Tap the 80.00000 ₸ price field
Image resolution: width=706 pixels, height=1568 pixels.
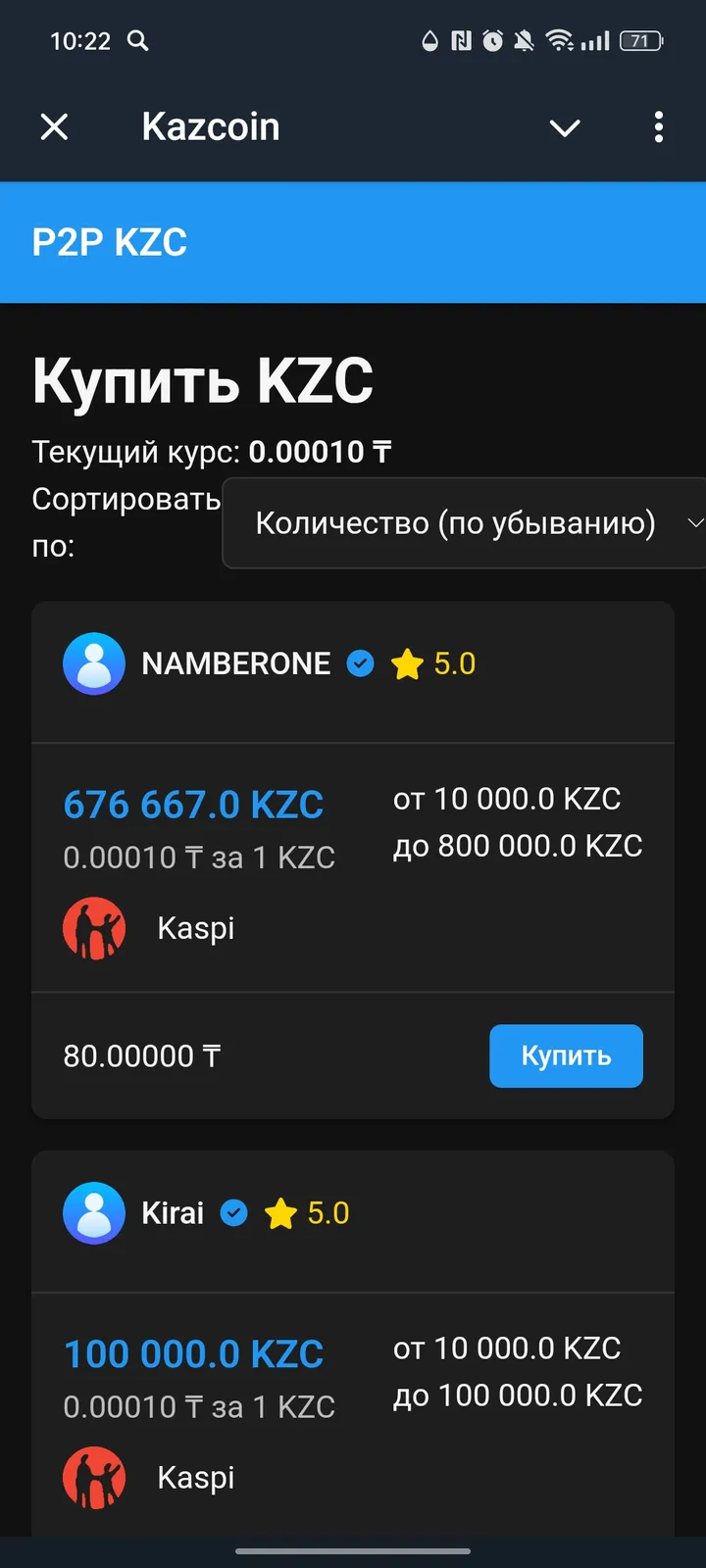140,1055
